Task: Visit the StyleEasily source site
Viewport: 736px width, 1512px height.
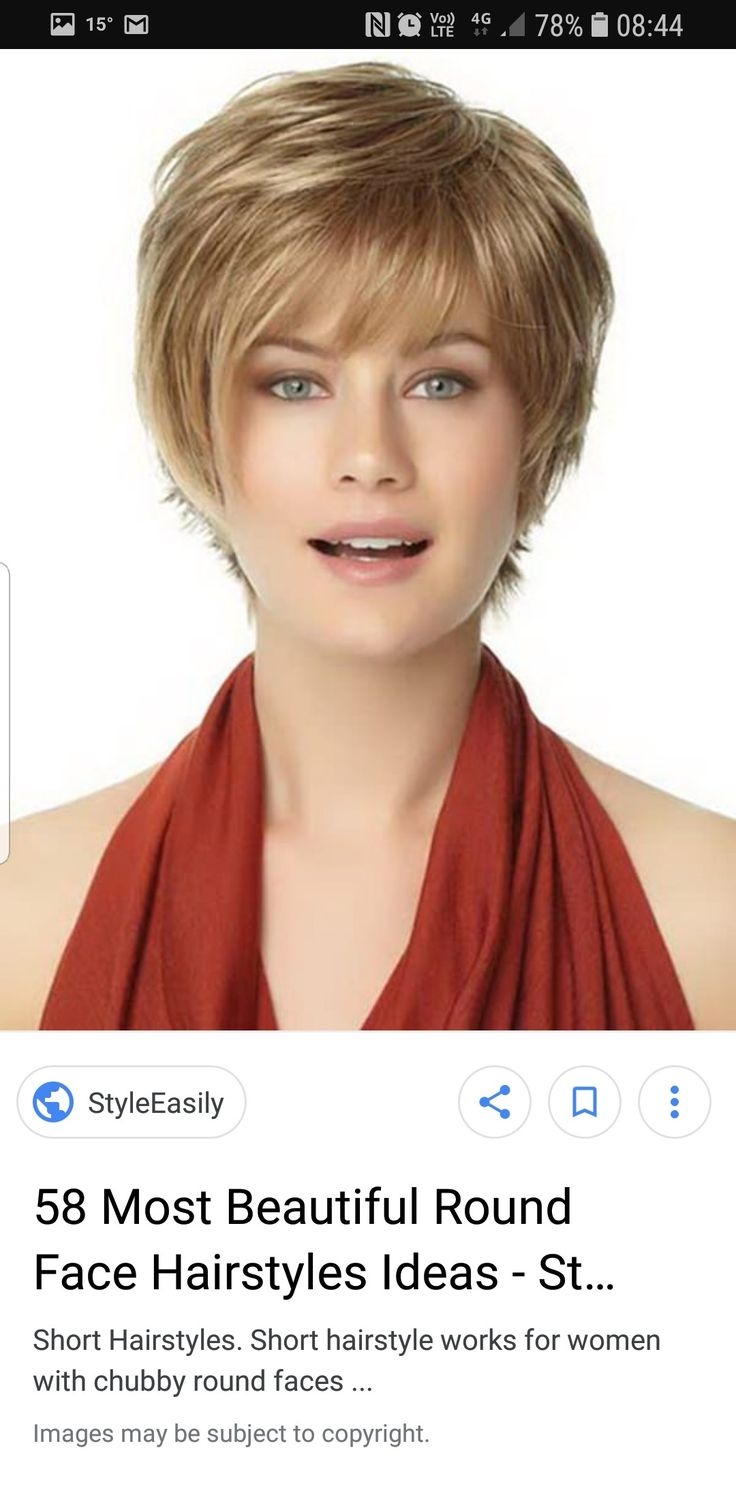Action: [131, 1102]
